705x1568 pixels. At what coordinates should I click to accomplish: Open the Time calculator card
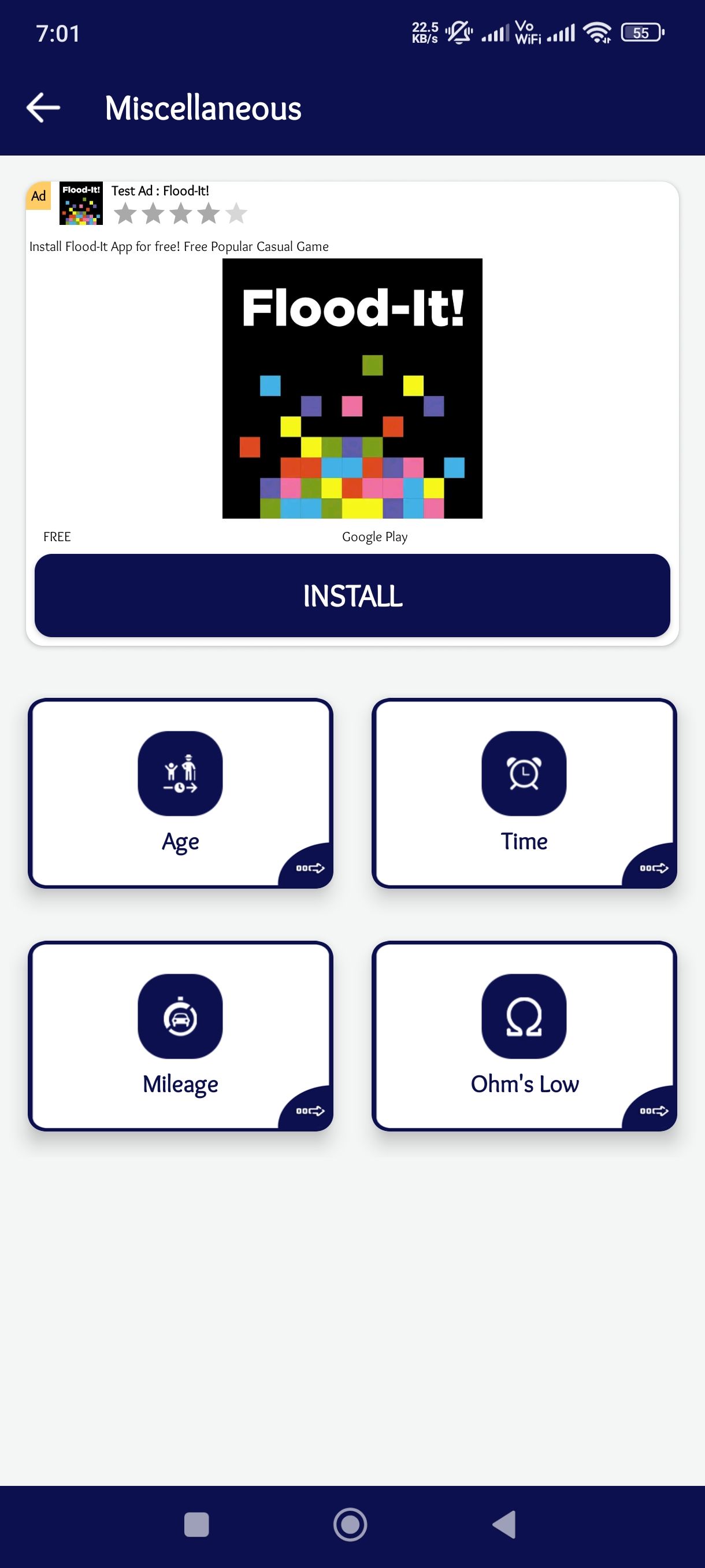pos(524,792)
